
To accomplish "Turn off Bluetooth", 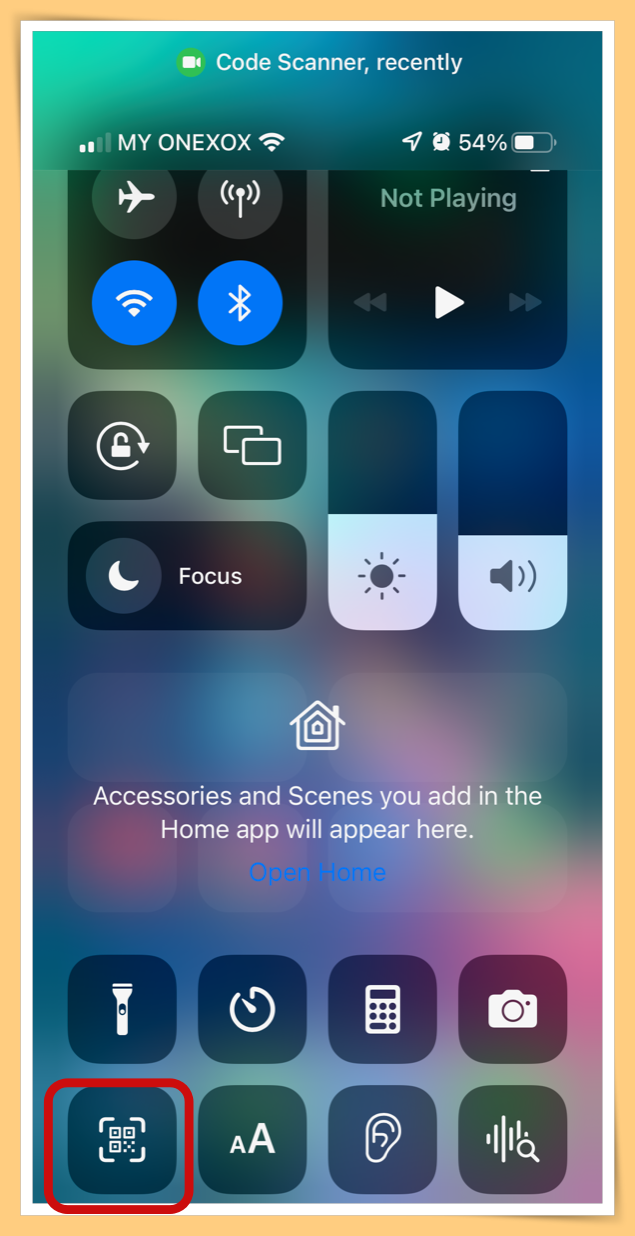I will [x=240, y=303].
